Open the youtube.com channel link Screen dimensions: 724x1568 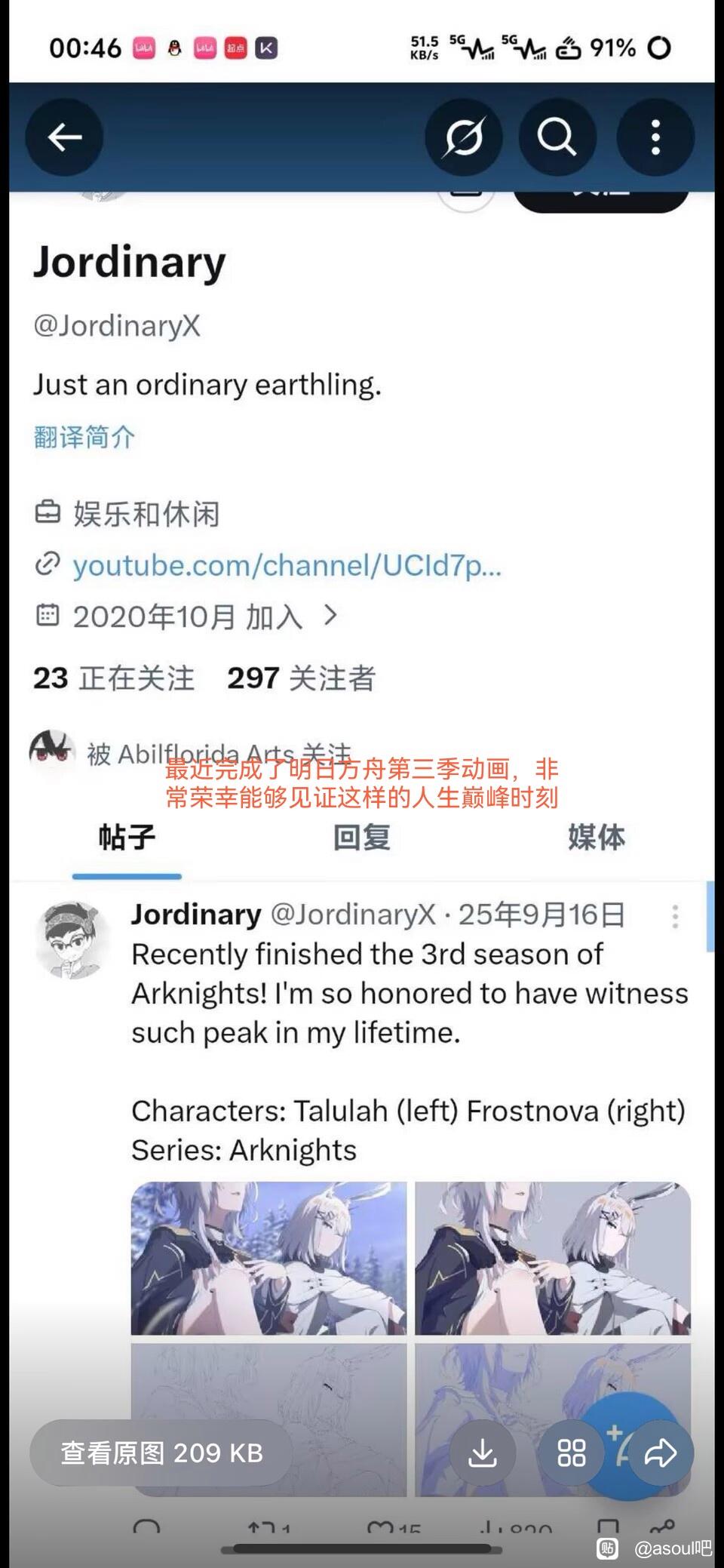coord(287,565)
